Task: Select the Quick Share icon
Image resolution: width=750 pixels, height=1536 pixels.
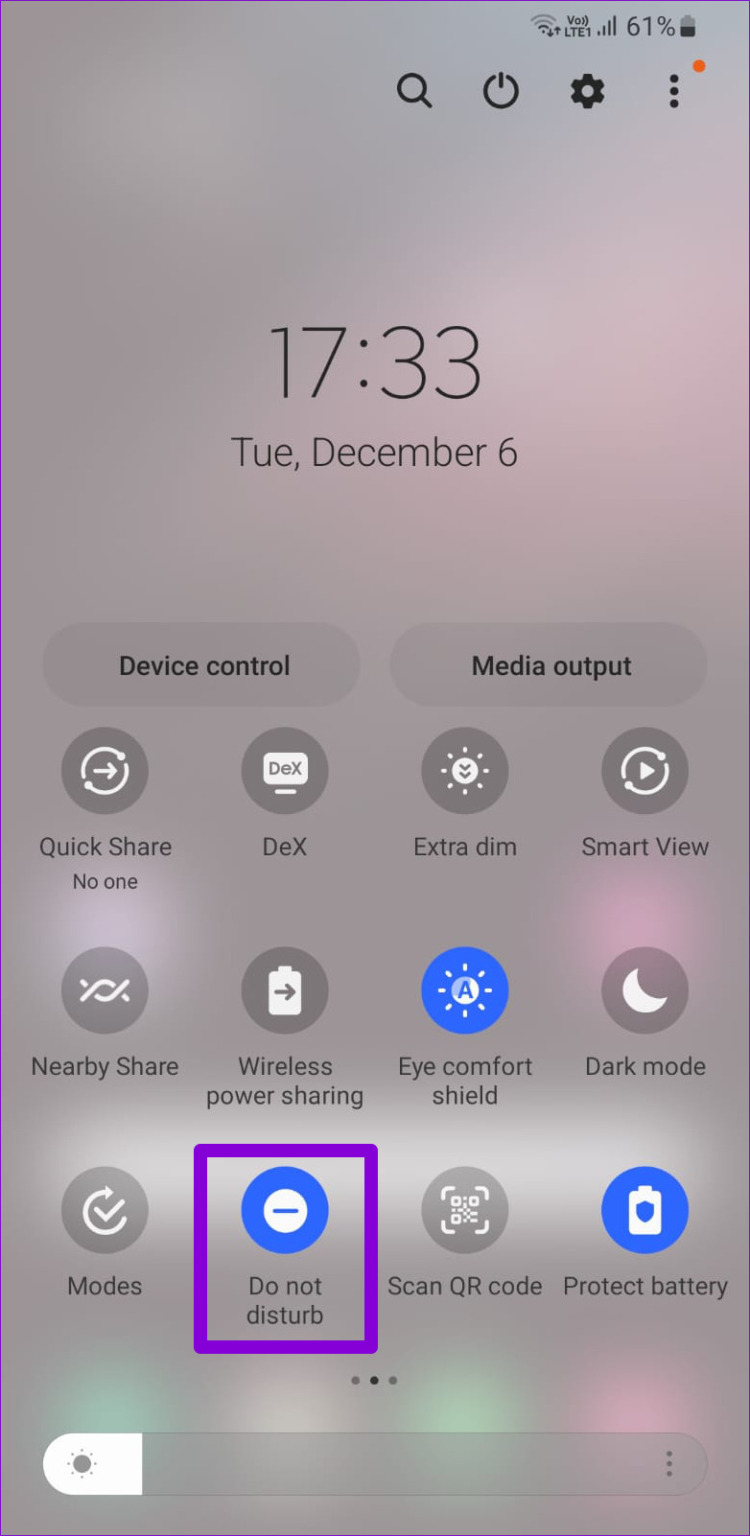Action: [105, 770]
